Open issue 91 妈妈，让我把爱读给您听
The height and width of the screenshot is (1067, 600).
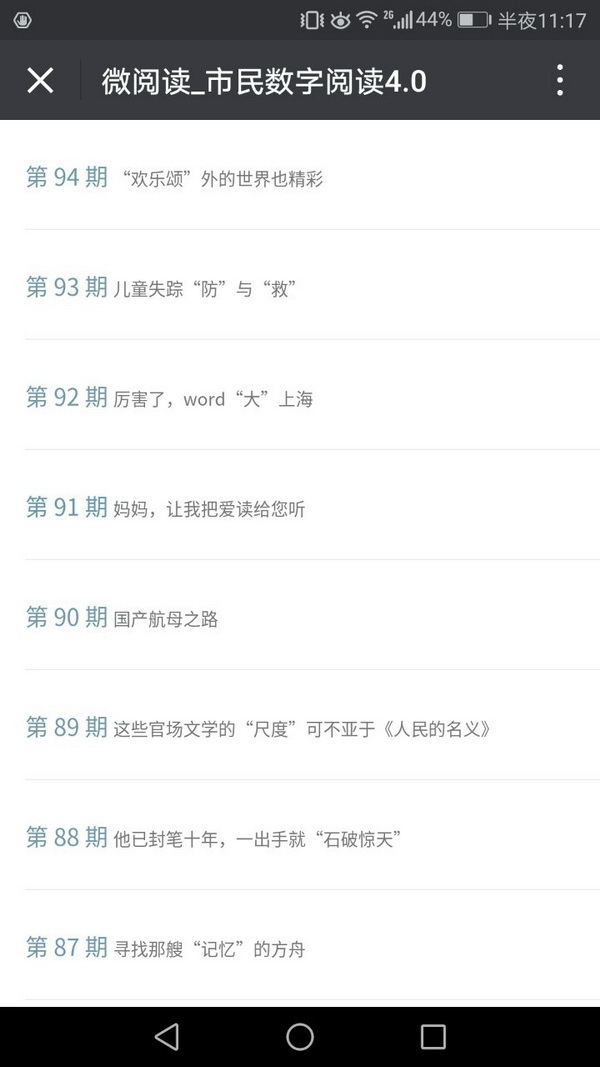click(x=166, y=508)
